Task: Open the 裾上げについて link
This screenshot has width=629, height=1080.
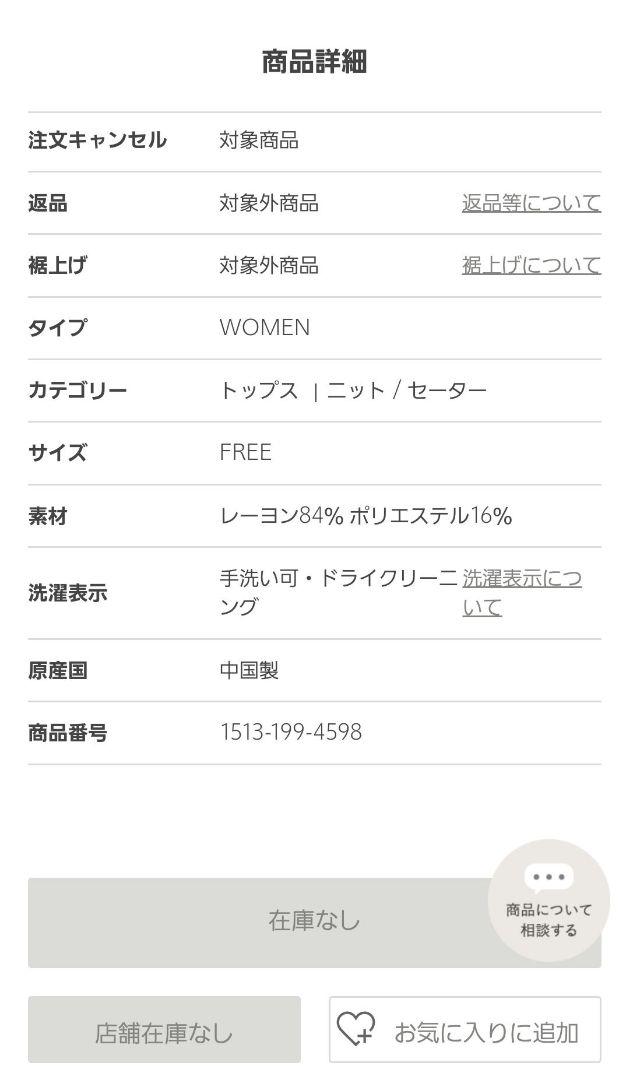Action: (531, 265)
